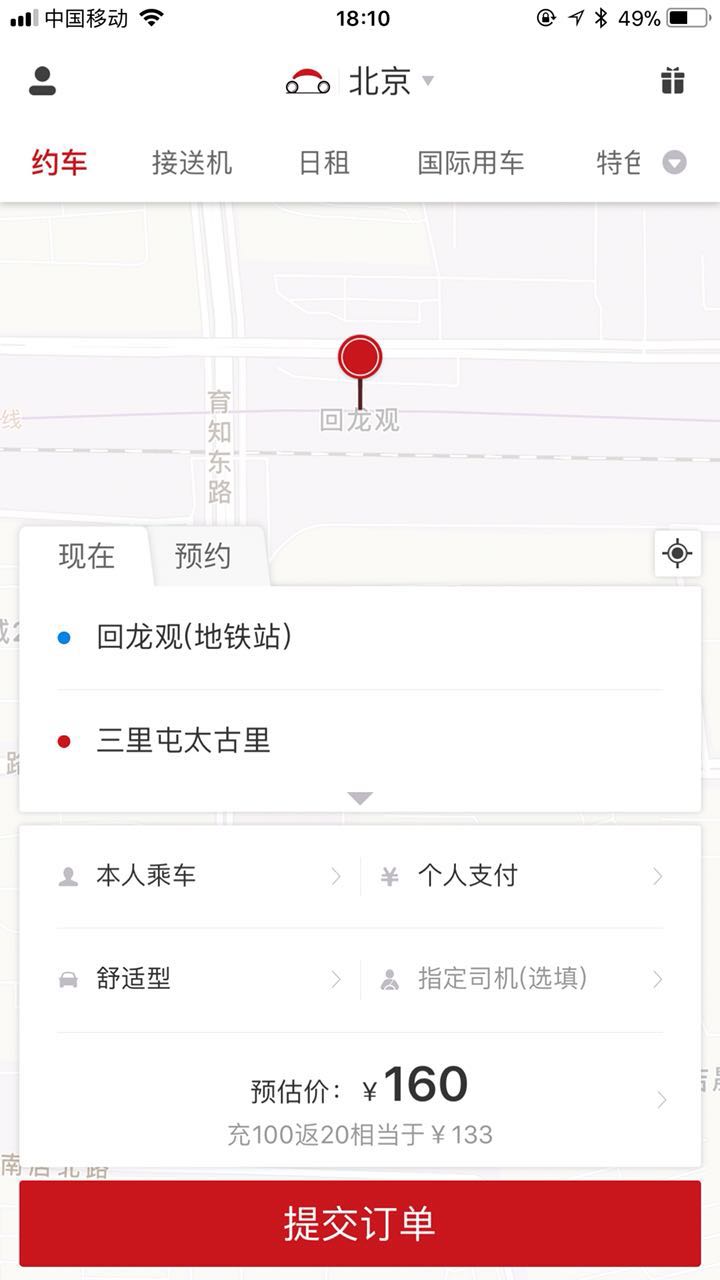720x1280 pixels.
Task: Open the 接送机 airport transfer tab
Action: tap(190, 163)
